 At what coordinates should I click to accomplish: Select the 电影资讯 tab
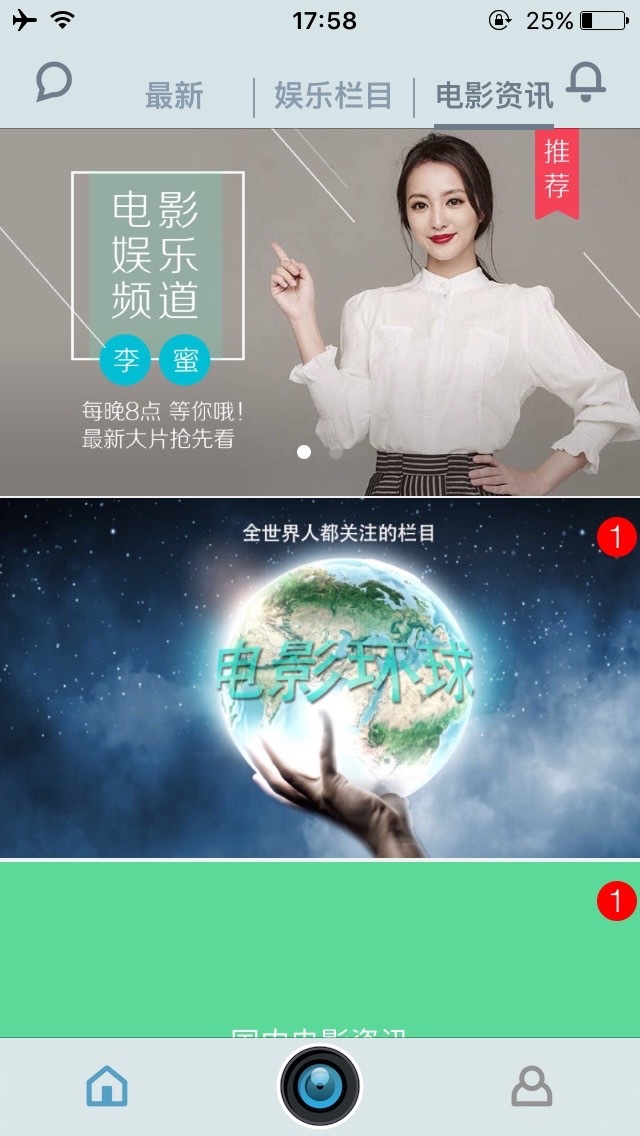(494, 97)
